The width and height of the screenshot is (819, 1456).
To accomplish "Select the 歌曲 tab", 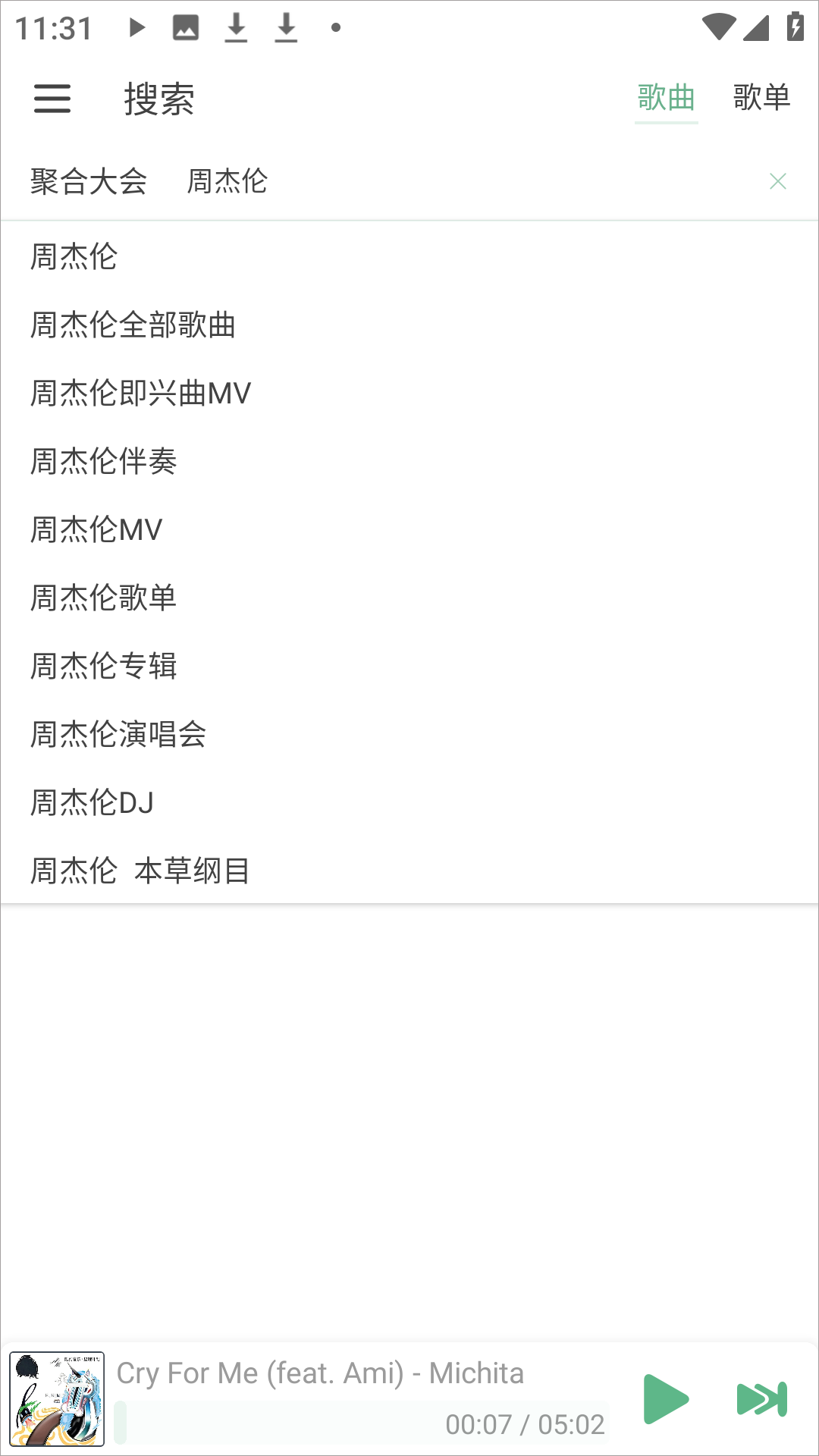I will (x=666, y=98).
